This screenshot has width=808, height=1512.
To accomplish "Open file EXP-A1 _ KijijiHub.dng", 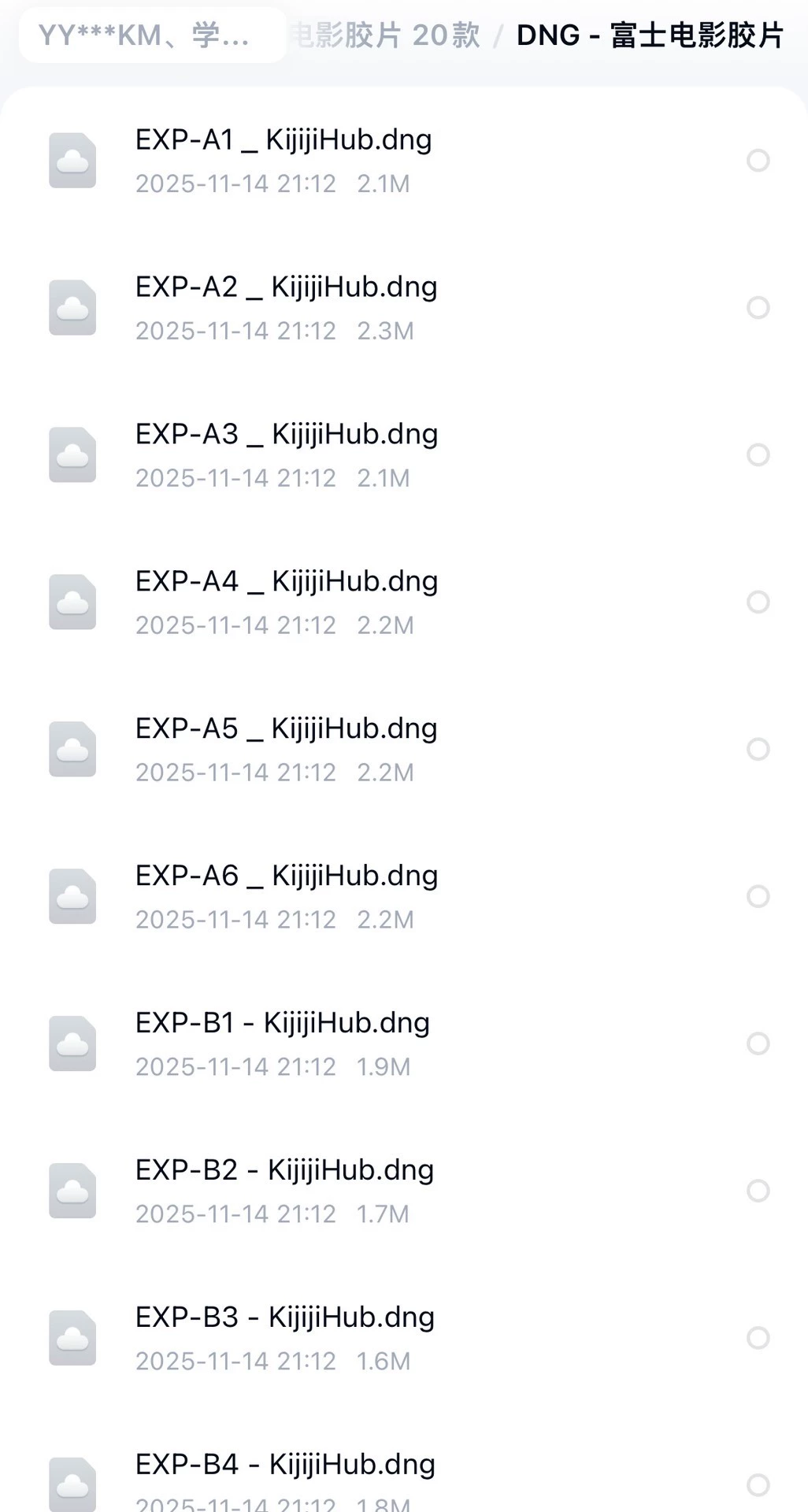I will tap(284, 140).
